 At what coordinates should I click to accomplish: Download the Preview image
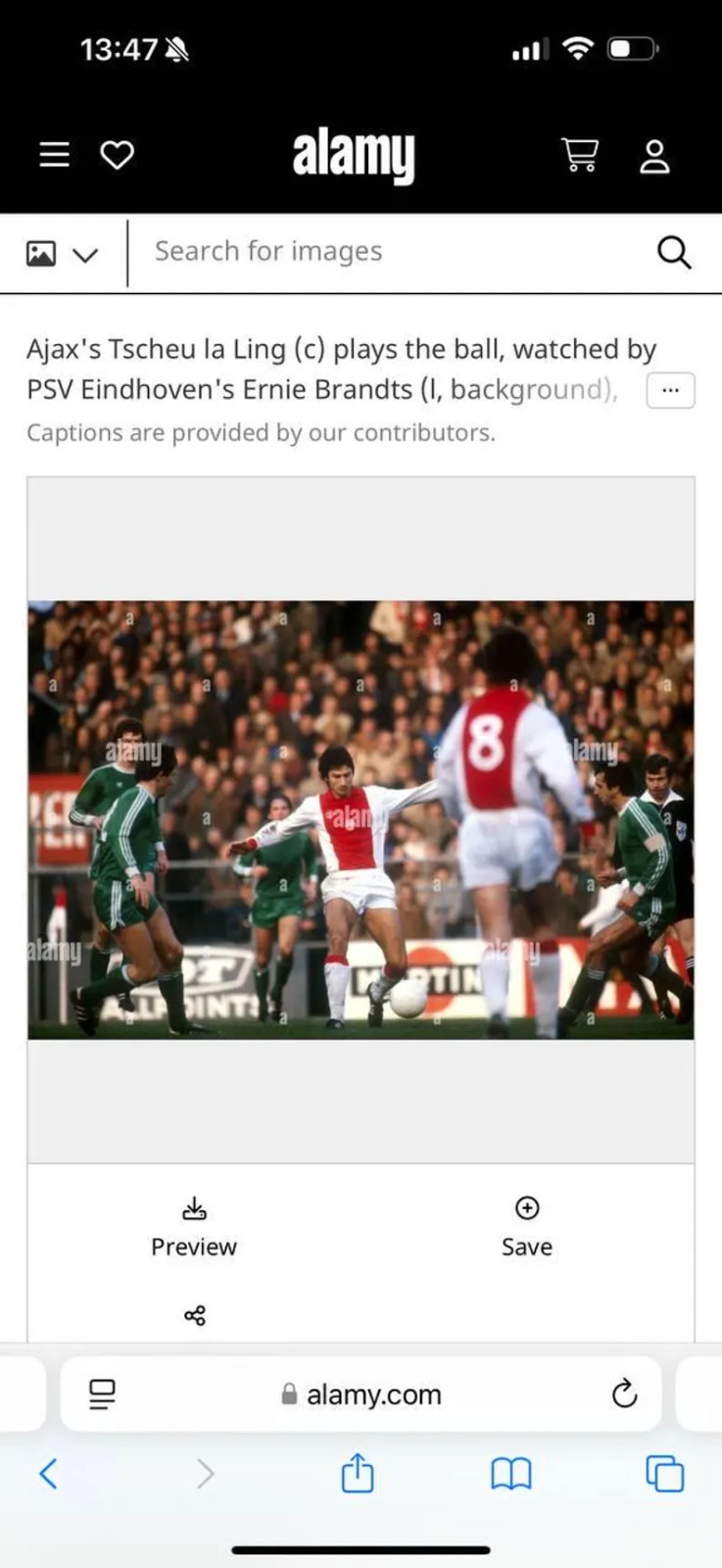[194, 1227]
